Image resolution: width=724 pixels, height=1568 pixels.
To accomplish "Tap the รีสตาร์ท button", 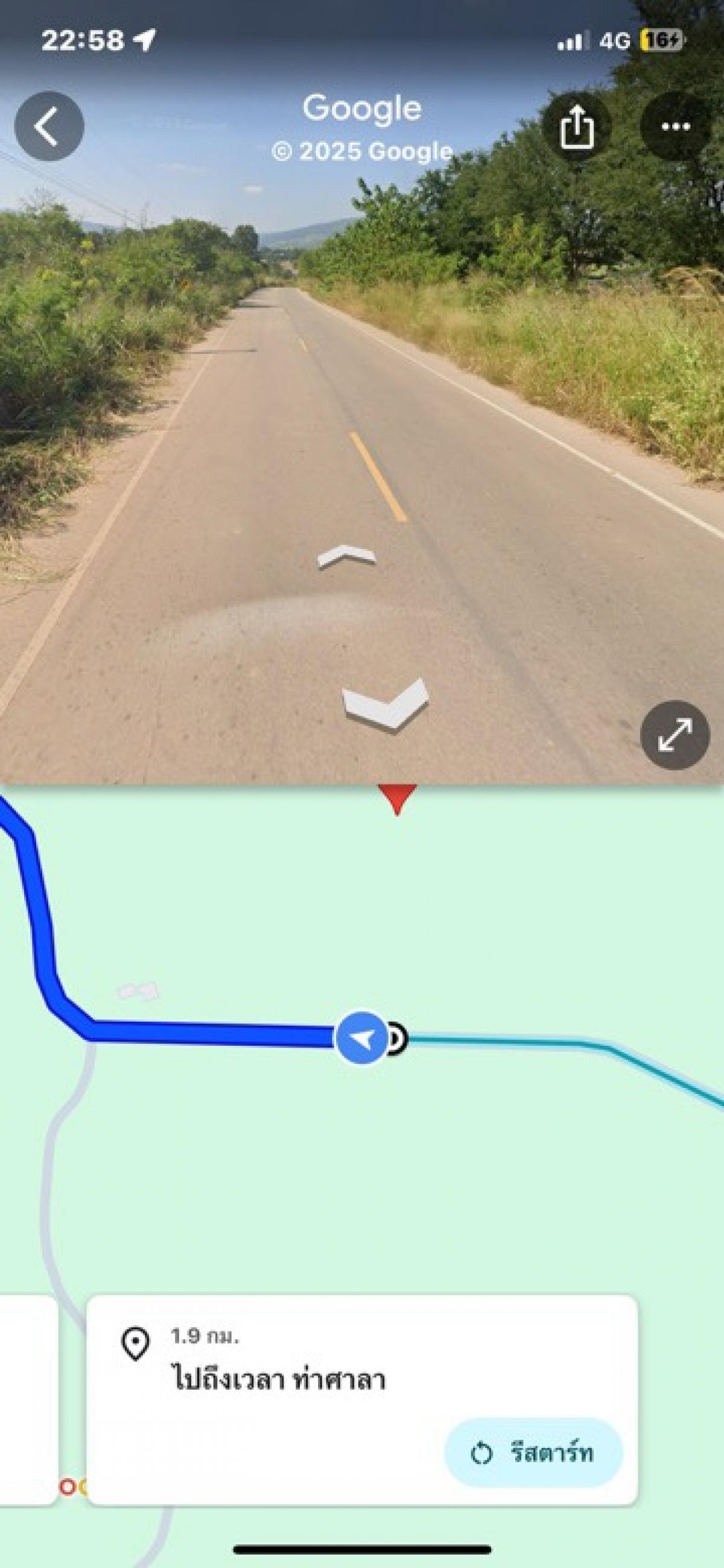I will tap(533, 1453).
